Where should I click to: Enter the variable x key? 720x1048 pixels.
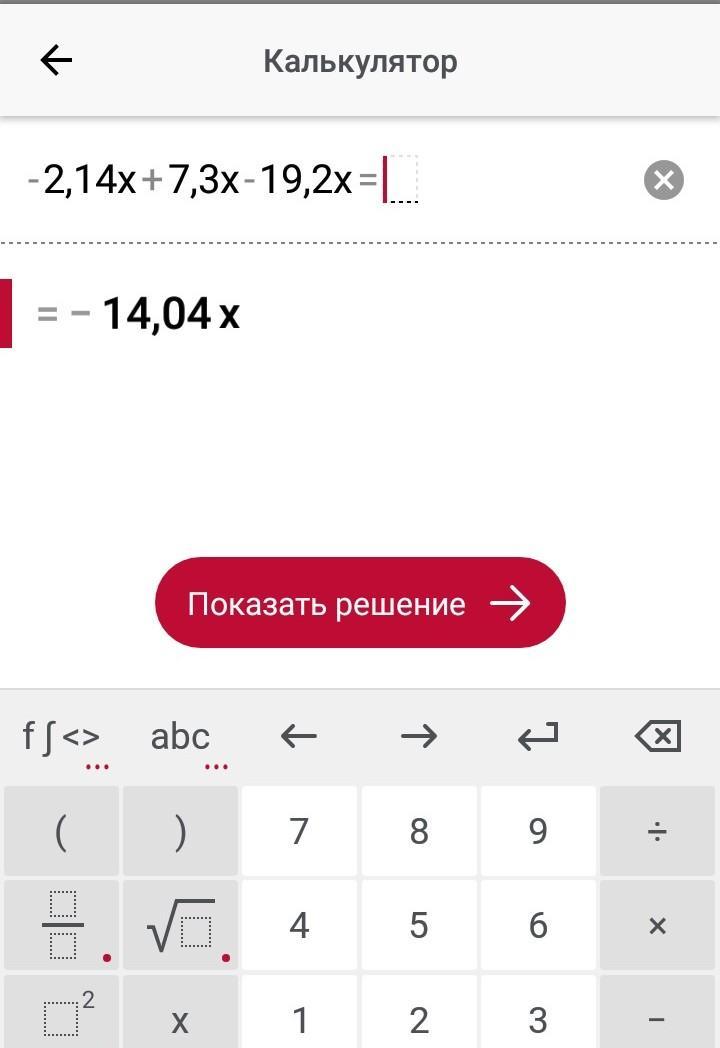click(x=180, y=1020)
